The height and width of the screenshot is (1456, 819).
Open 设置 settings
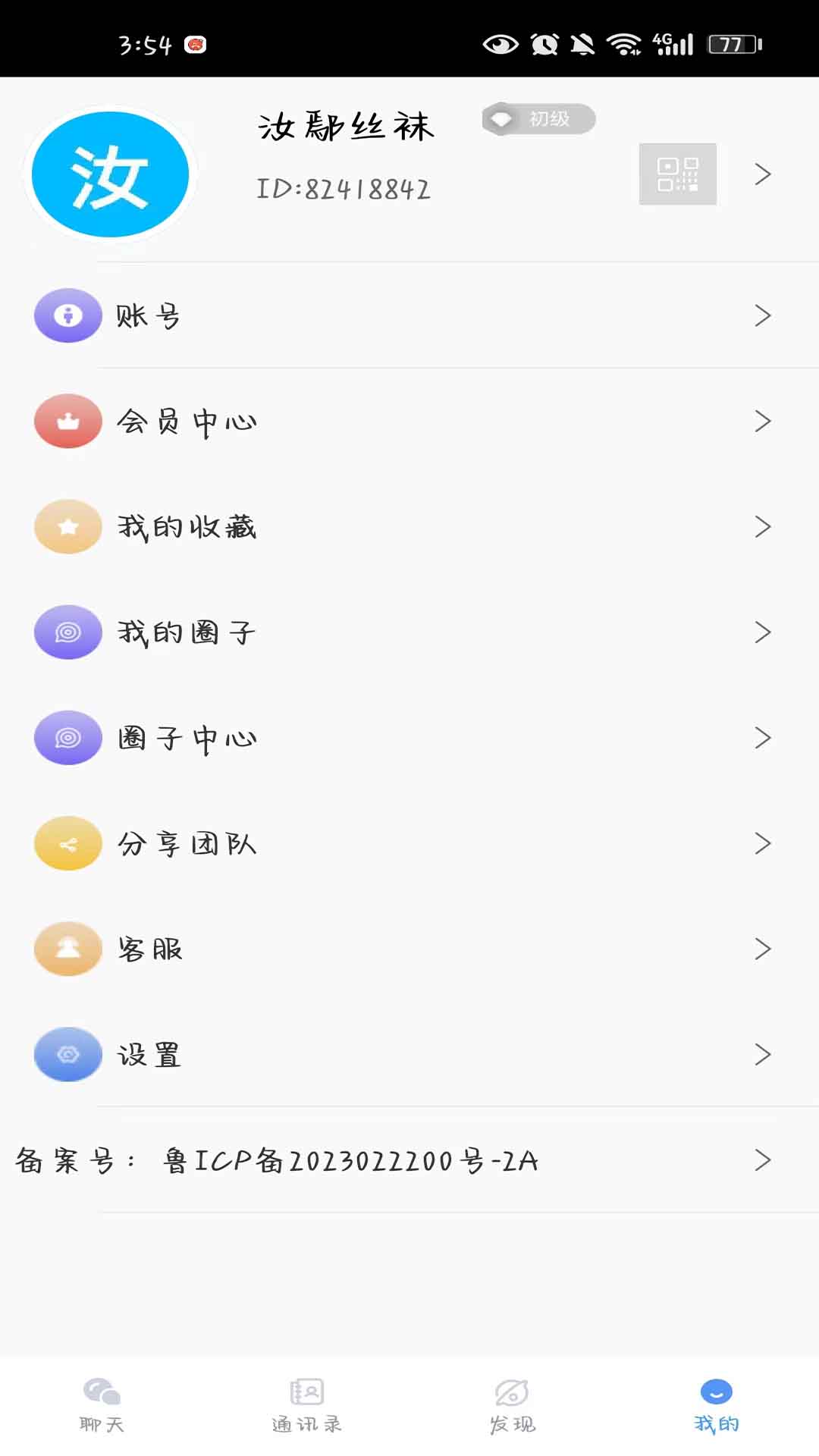pyautogui.click(x=409, y=1053)
